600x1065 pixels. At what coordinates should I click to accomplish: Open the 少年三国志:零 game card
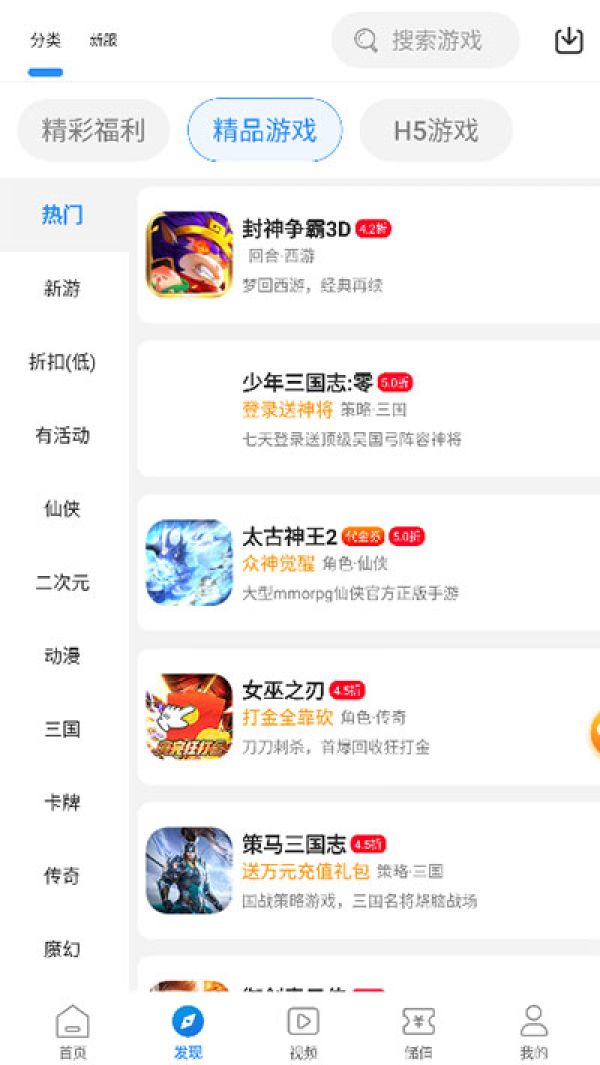[x=368, y=409]
